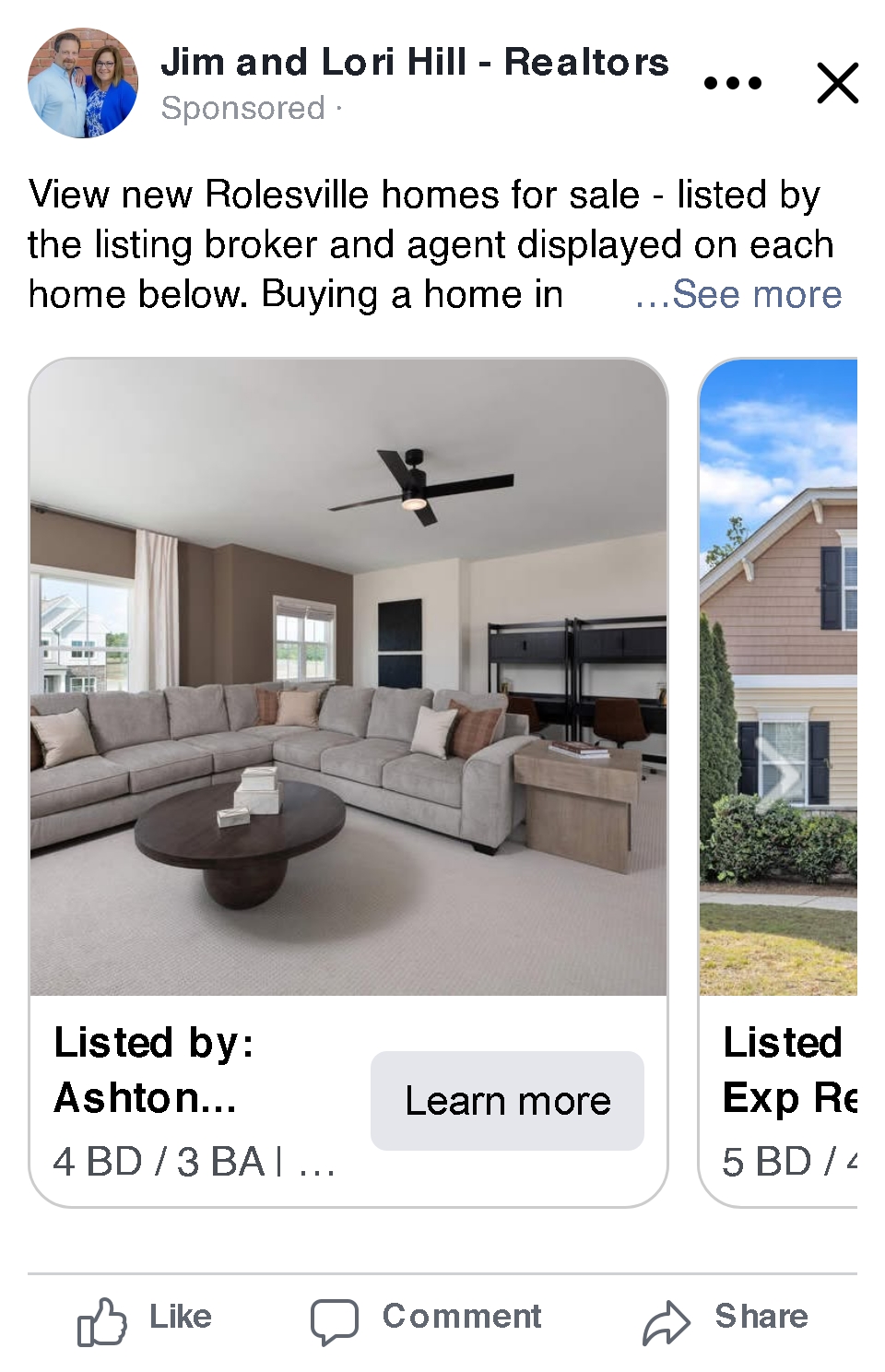Viewport: 885px width, 1372px height.
Task: Share the Rolesville homes post
Action: 726,1319
